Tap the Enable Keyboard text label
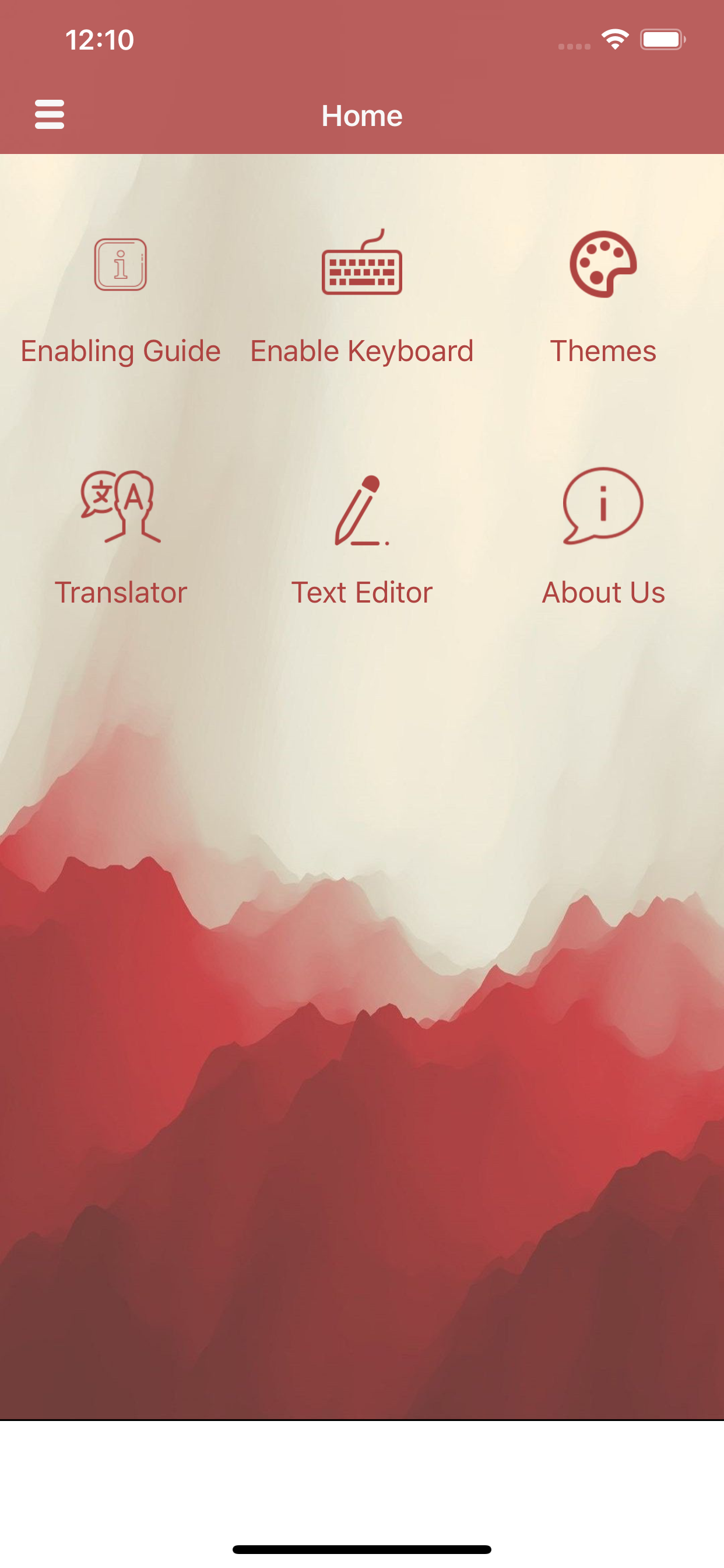 pyautogui.click(x=361, y=351)
